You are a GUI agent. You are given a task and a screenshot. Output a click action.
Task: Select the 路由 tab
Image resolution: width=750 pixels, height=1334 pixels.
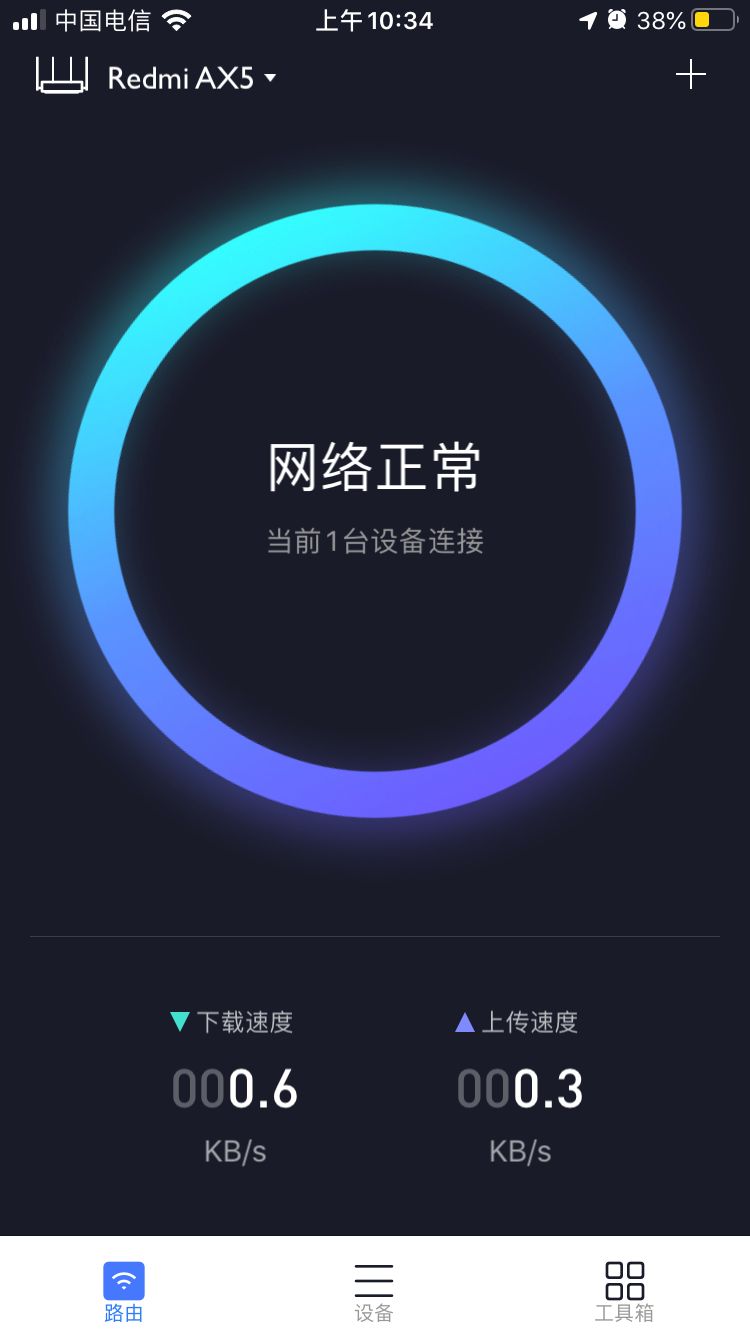click(x=124, y=1290)
